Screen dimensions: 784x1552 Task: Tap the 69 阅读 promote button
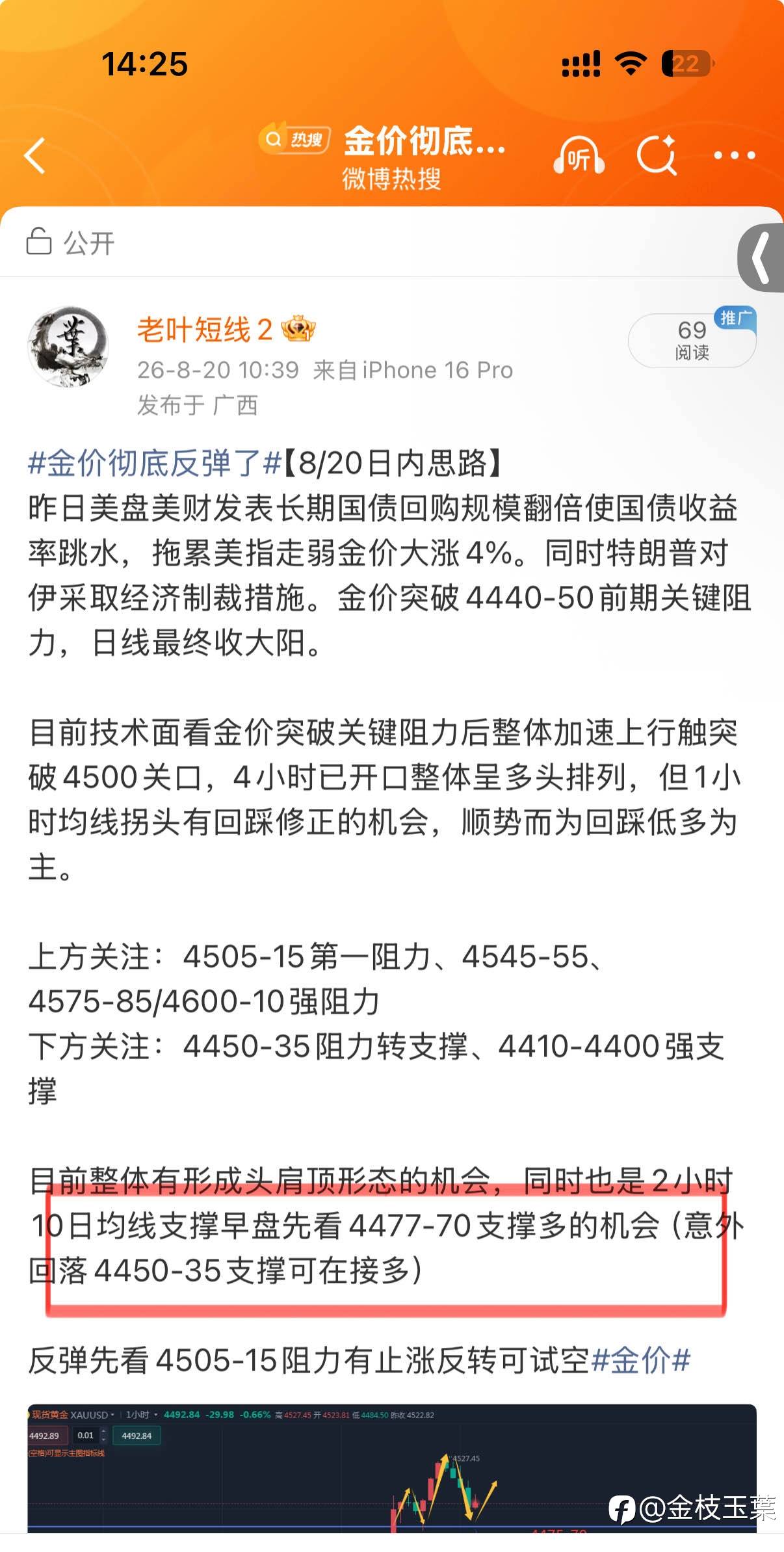click(x=692, y=339)
